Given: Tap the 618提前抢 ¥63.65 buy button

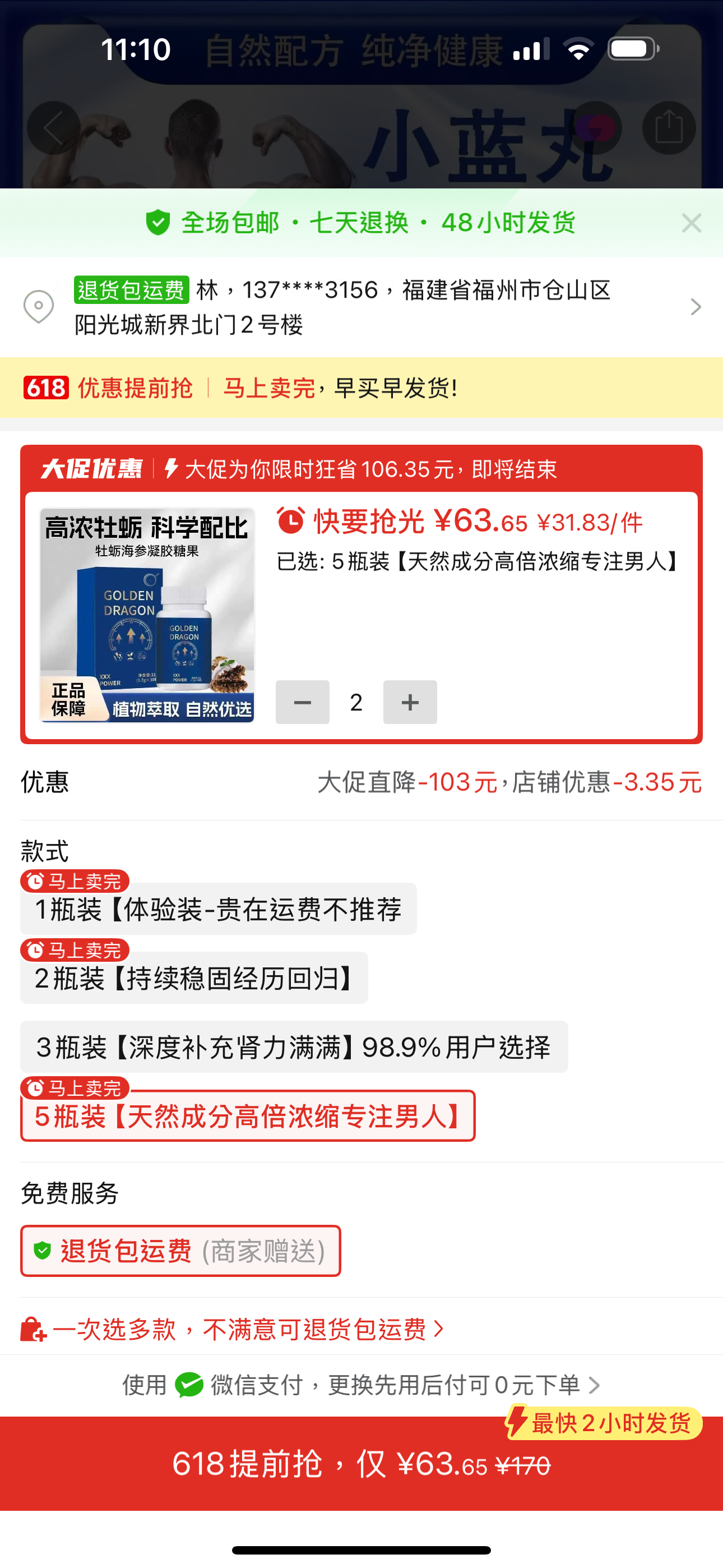Looking at the screenshot, I should click(360, 1463).
